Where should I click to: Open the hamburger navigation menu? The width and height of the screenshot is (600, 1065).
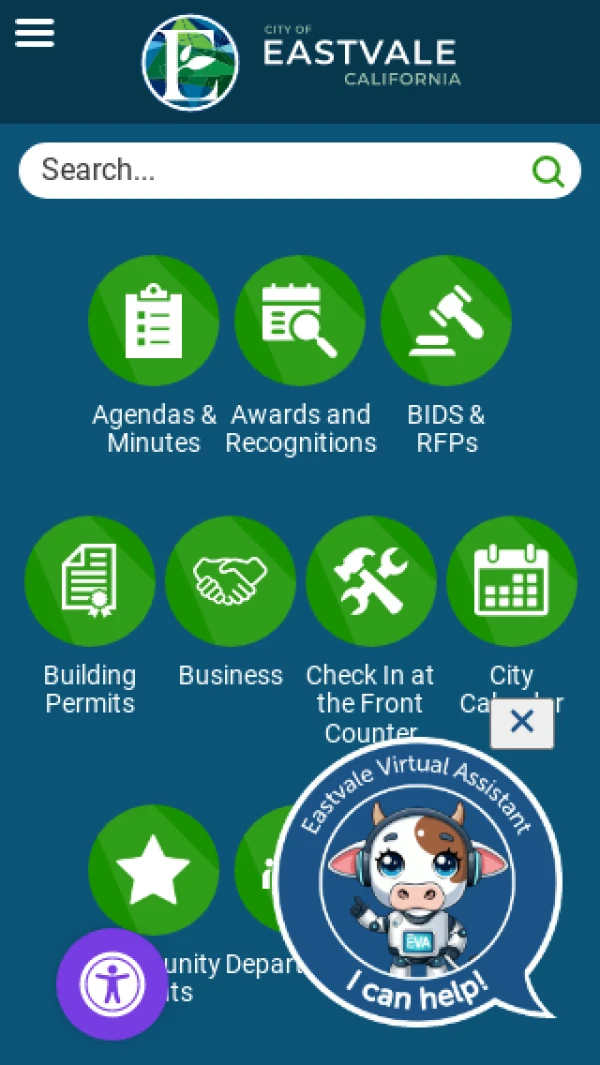coord(34,33)
